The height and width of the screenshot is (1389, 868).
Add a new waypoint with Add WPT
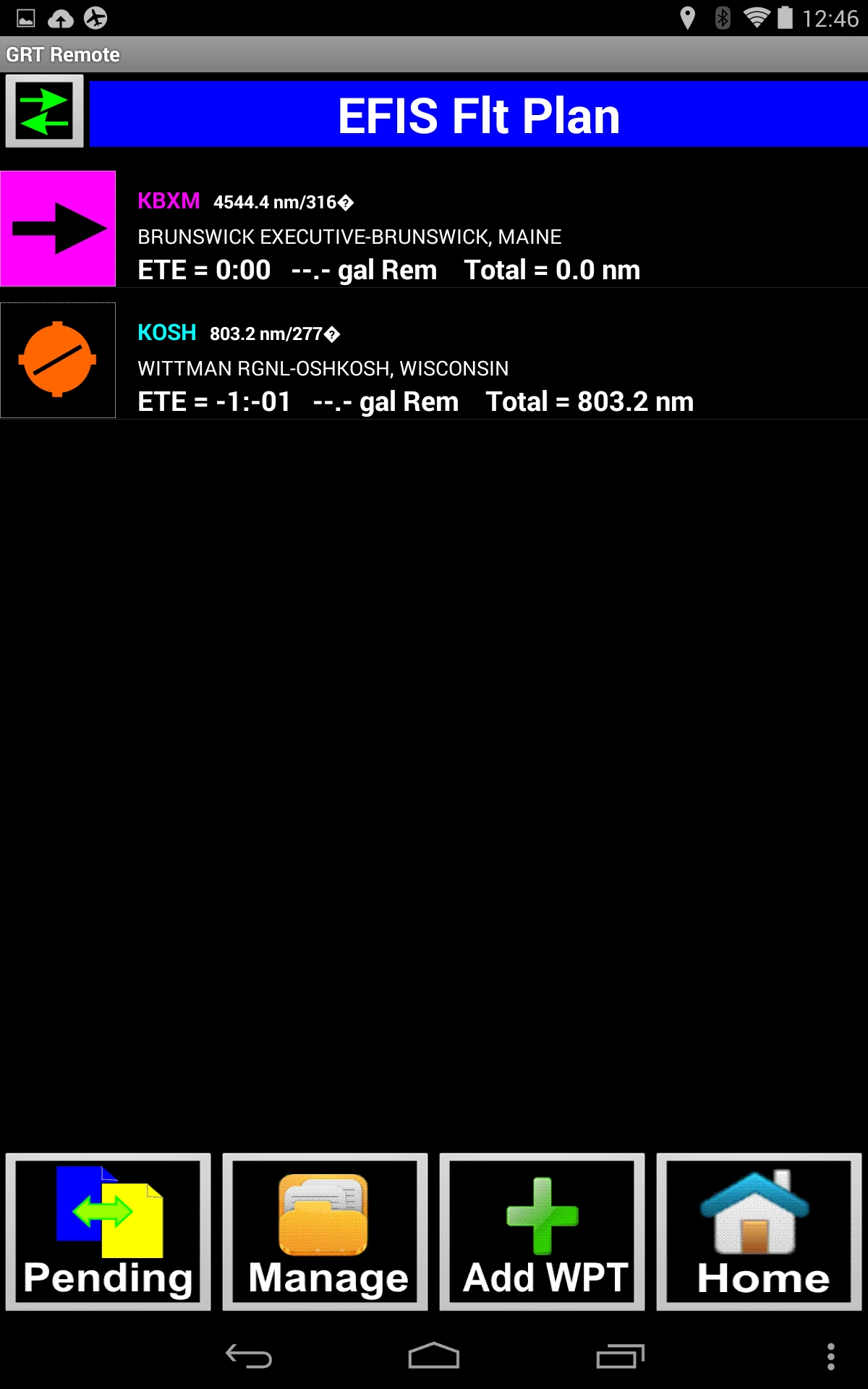(542, 1231)
